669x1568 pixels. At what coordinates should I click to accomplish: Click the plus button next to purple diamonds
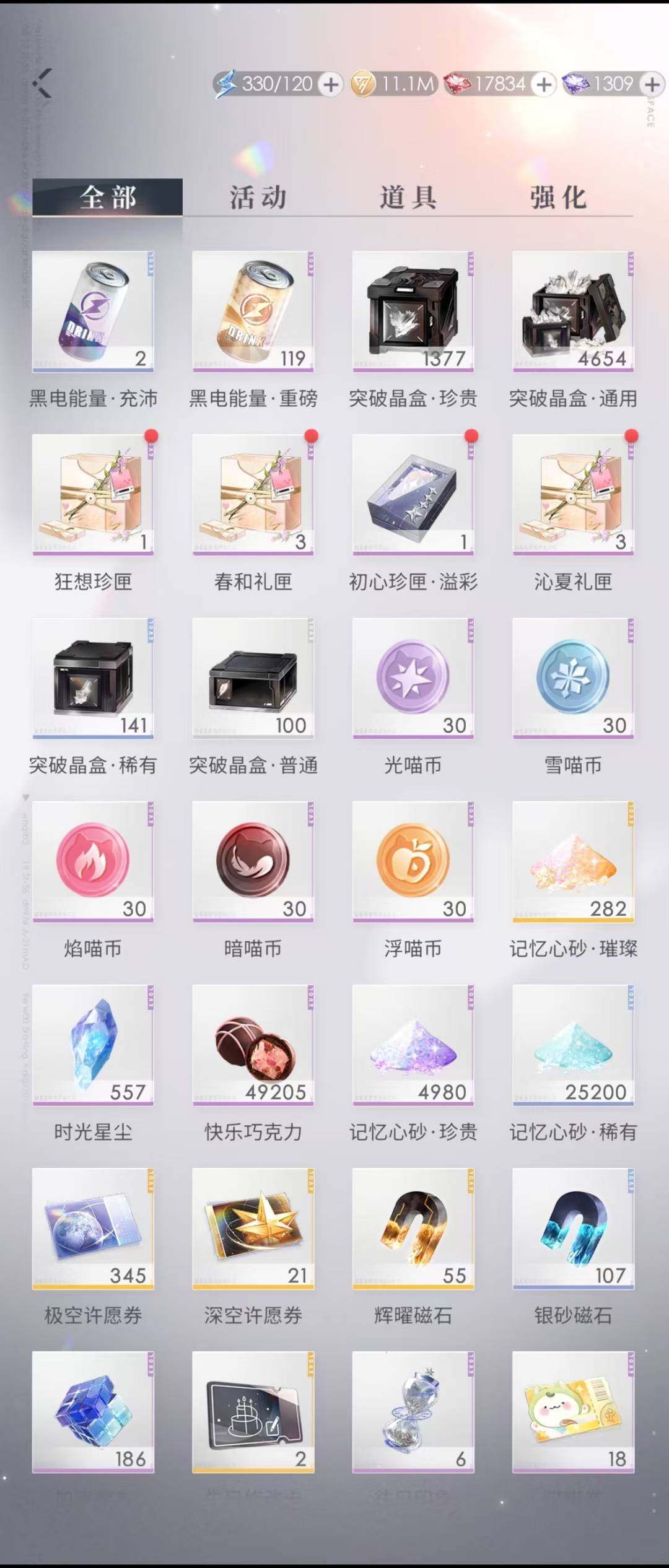click(x=649, y=85)
